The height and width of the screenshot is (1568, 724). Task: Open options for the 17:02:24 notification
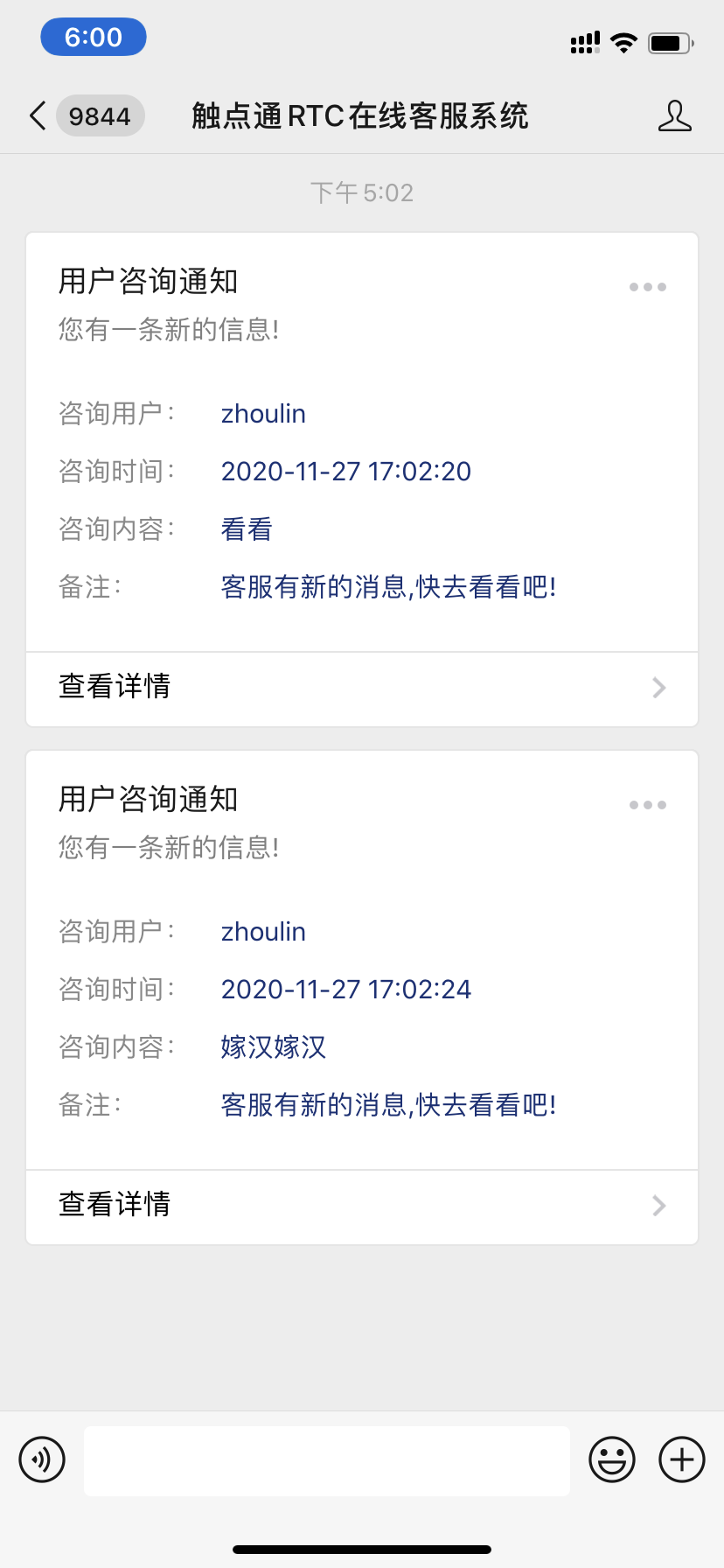coord(648,805)
